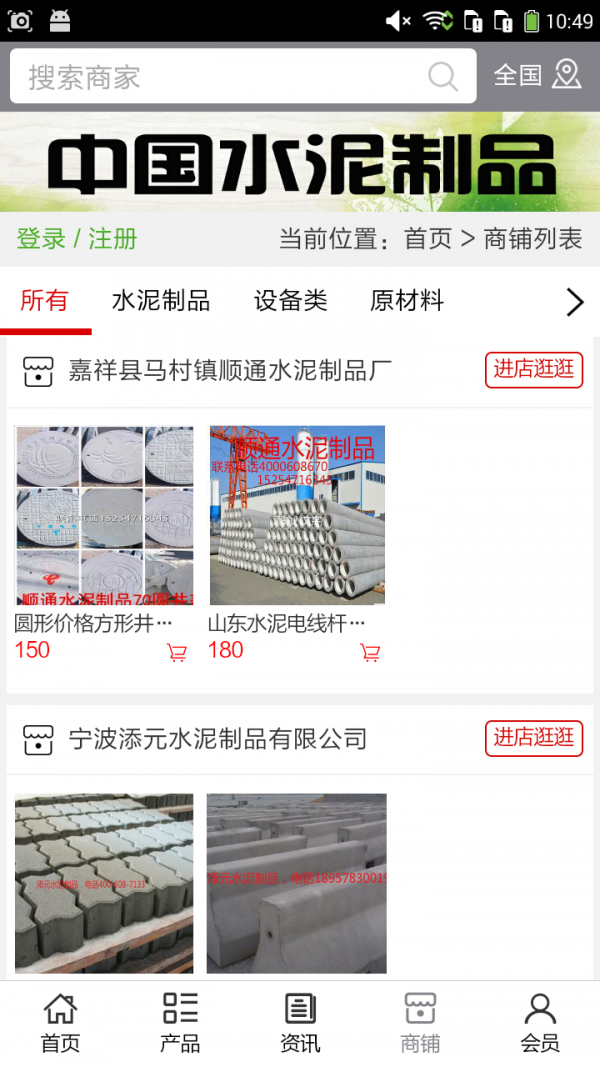Open the 资讯 tab
Image resolution: width=600 pixels, height=1067 pixels.
(300, 1022)
